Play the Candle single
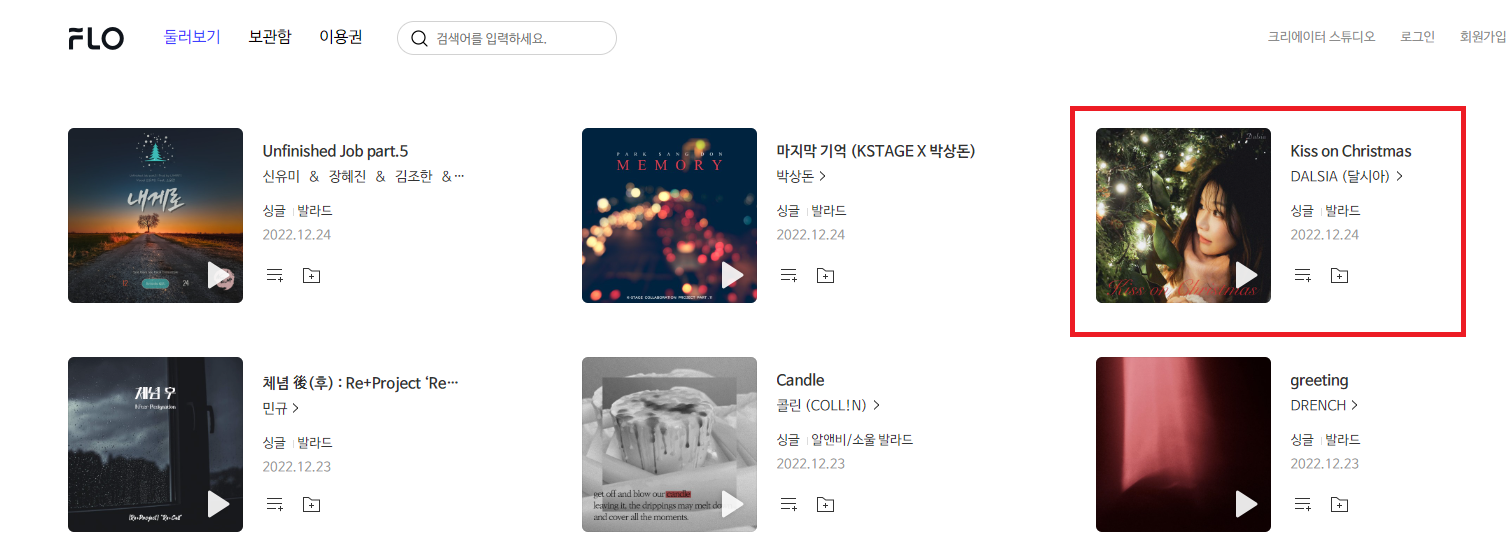The width and height of the screenshot is (1512, 558). tap(732, 504)
